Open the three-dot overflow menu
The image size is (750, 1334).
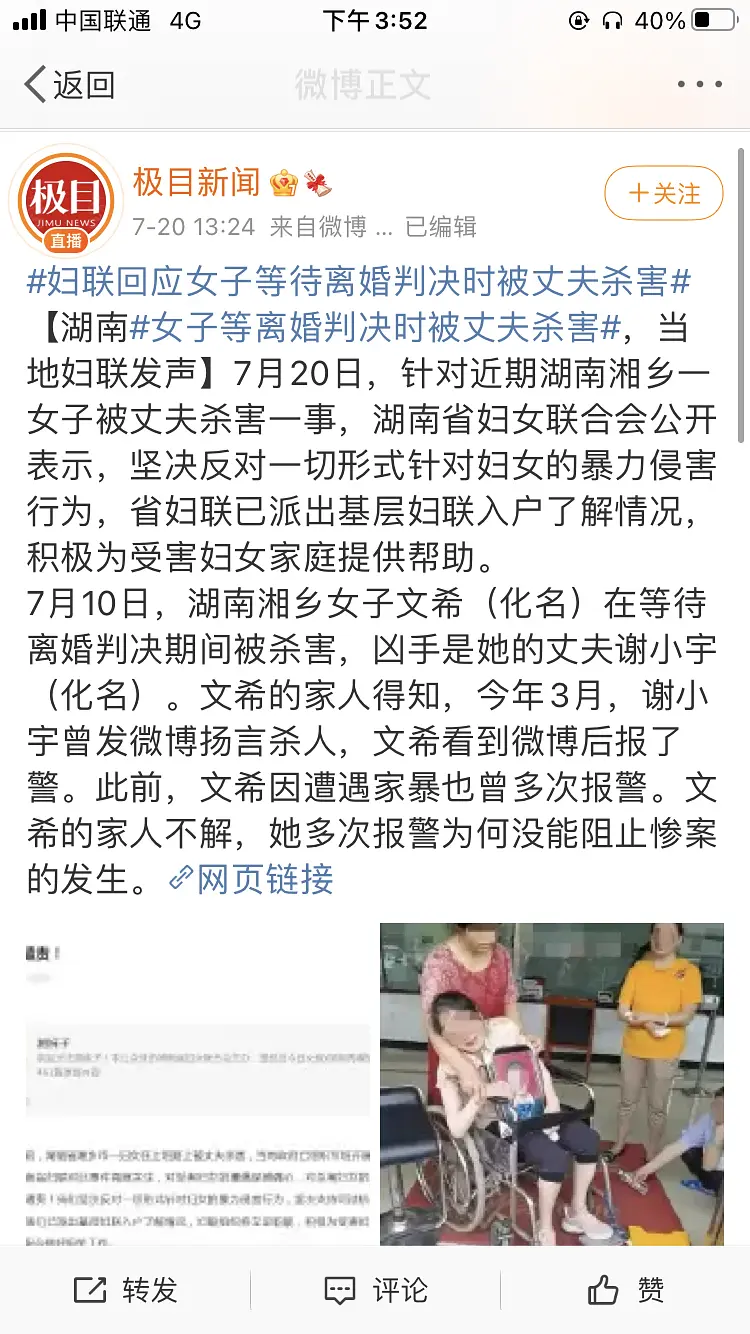pyautogui.click(x=699, y=85)
